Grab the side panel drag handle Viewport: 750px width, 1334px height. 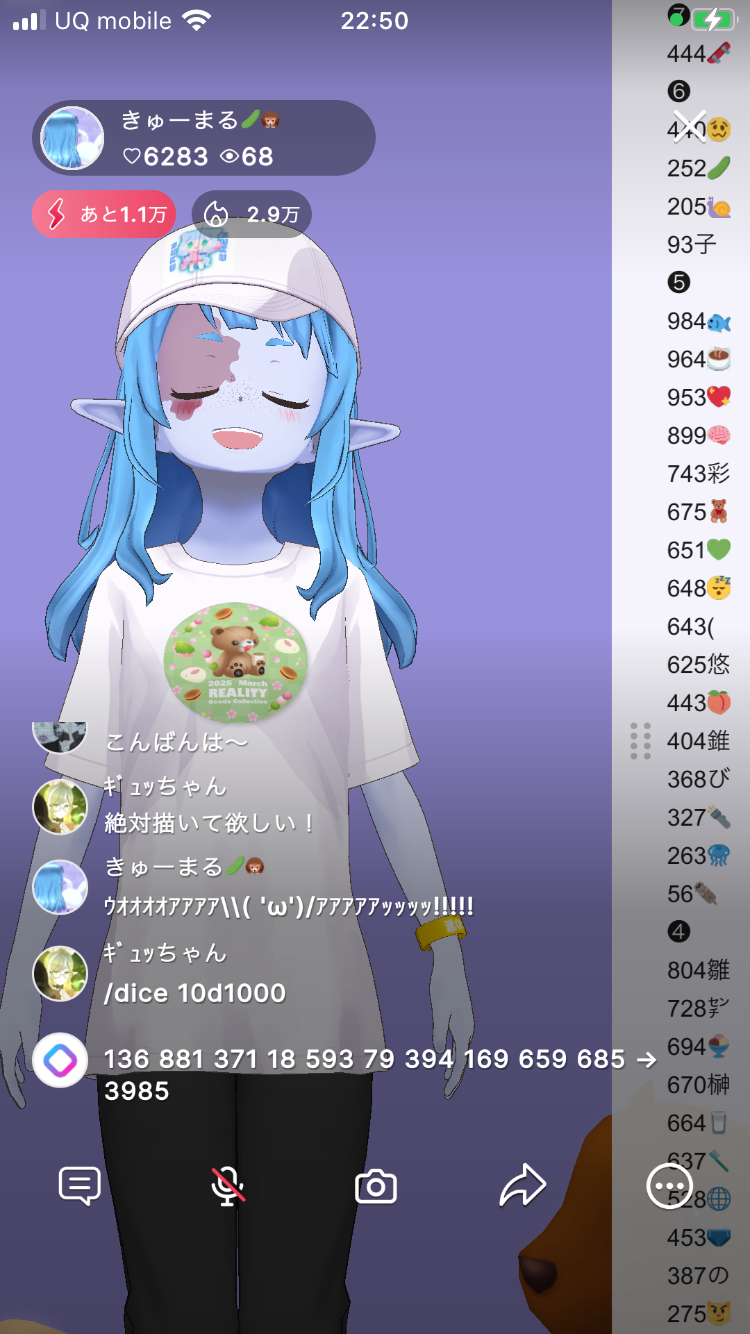pos(641,741)
